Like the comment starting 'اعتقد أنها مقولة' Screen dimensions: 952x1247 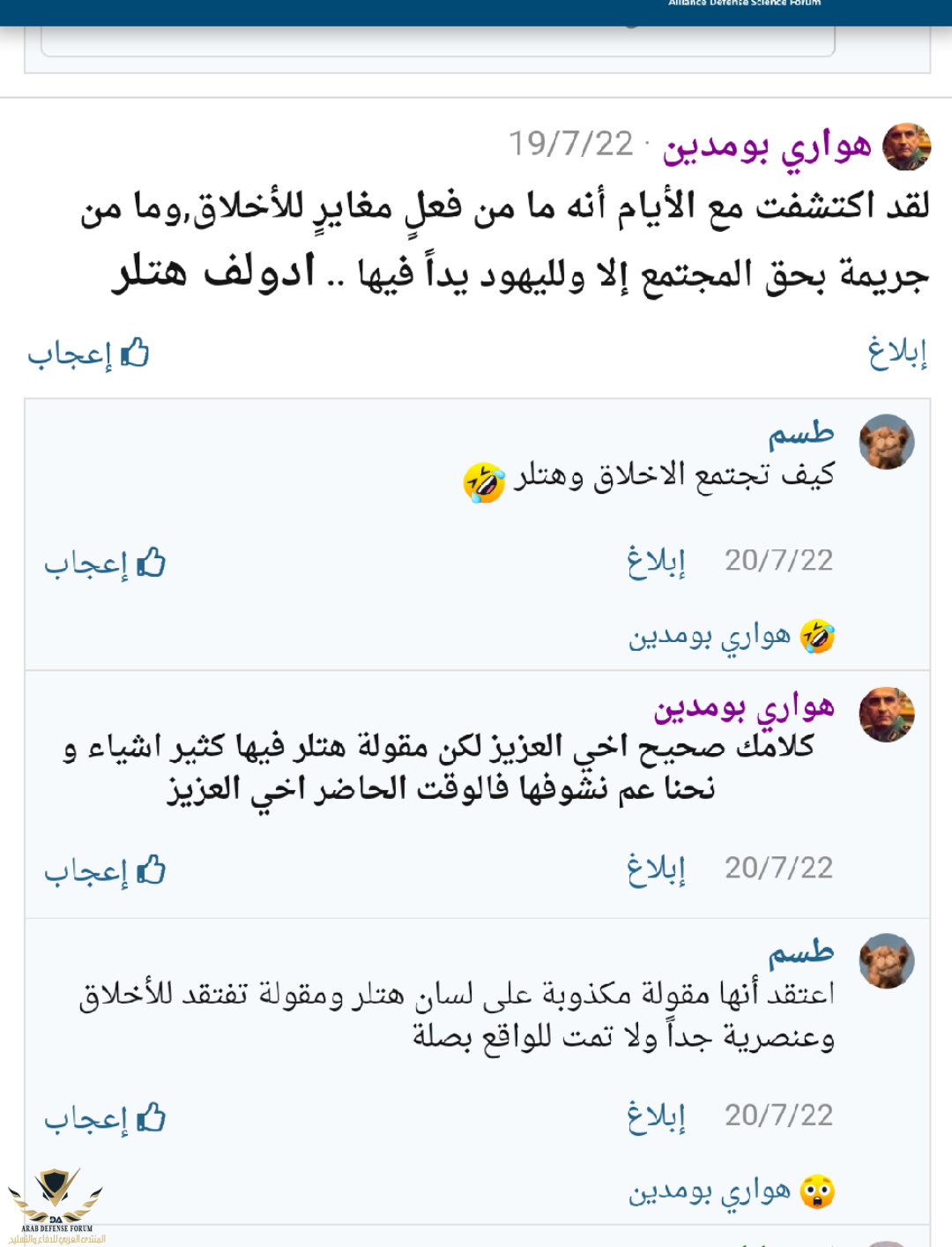pos(105,1118)
